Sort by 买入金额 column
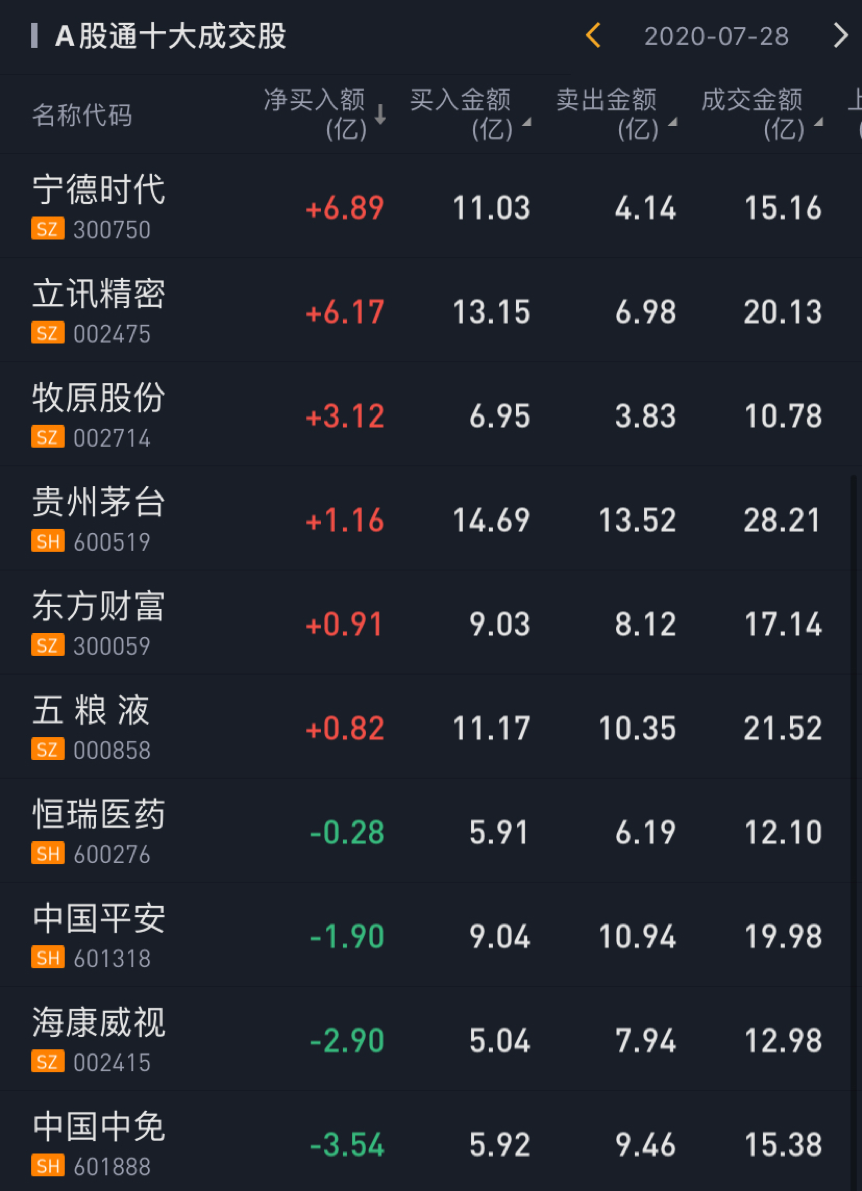 470,114
